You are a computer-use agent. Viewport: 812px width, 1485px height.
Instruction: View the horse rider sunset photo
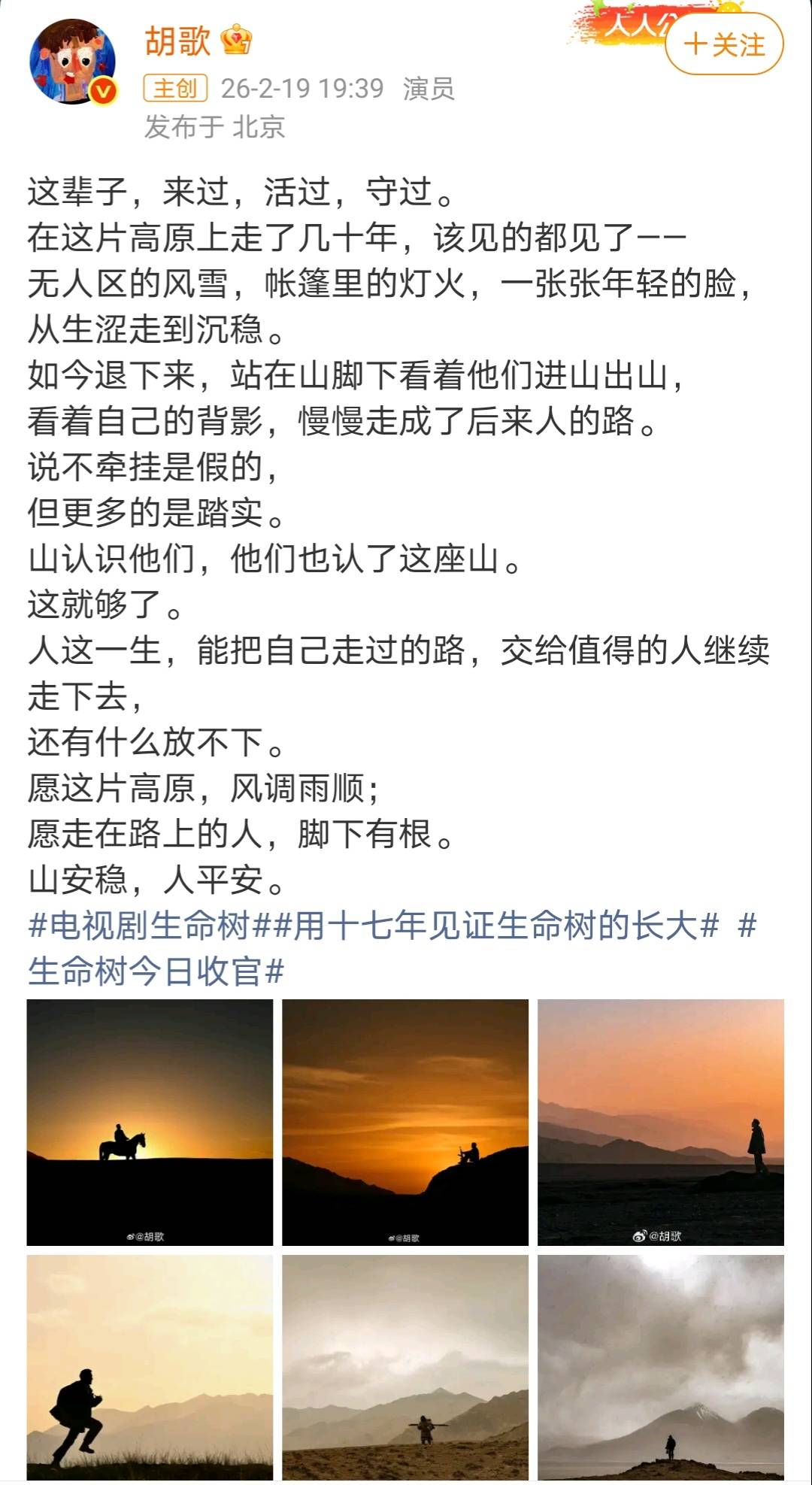[150, 1122]
